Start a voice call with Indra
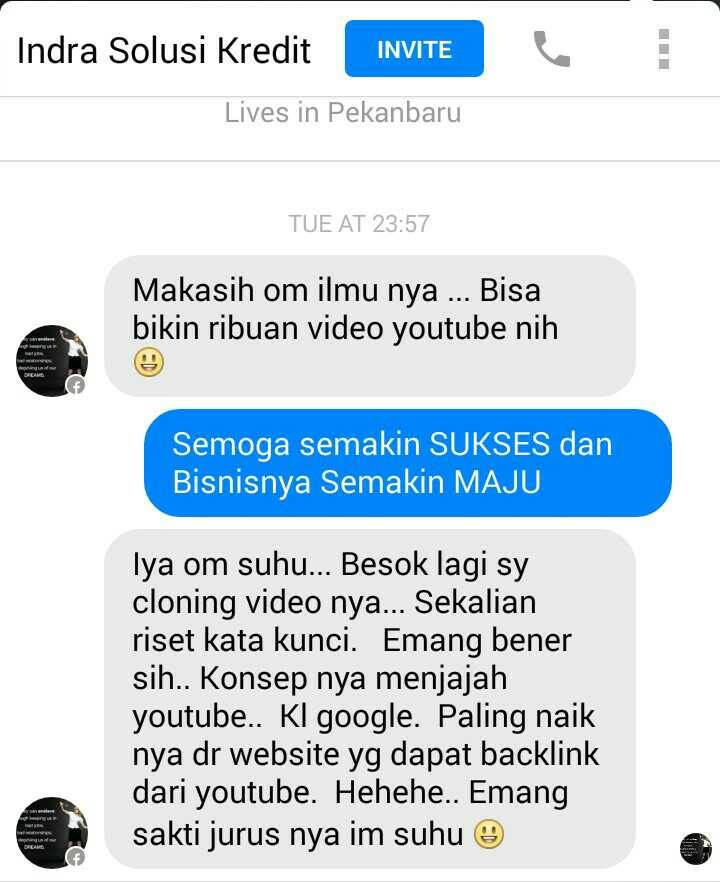The width and height of the screenshot is (720, 882). (x=551, y=49)
